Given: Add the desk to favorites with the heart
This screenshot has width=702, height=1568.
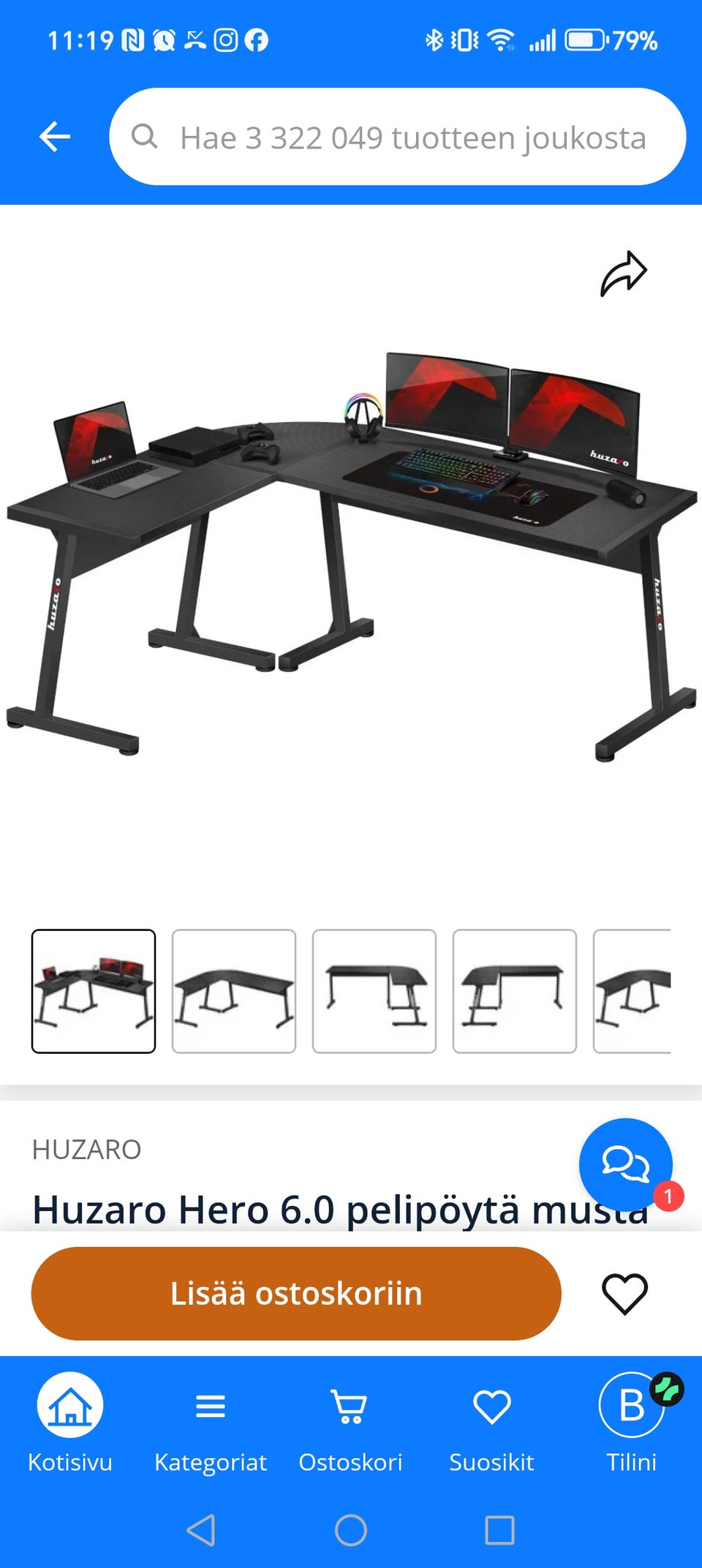Looking at the screenshot, I should [x=624, y=1293].
